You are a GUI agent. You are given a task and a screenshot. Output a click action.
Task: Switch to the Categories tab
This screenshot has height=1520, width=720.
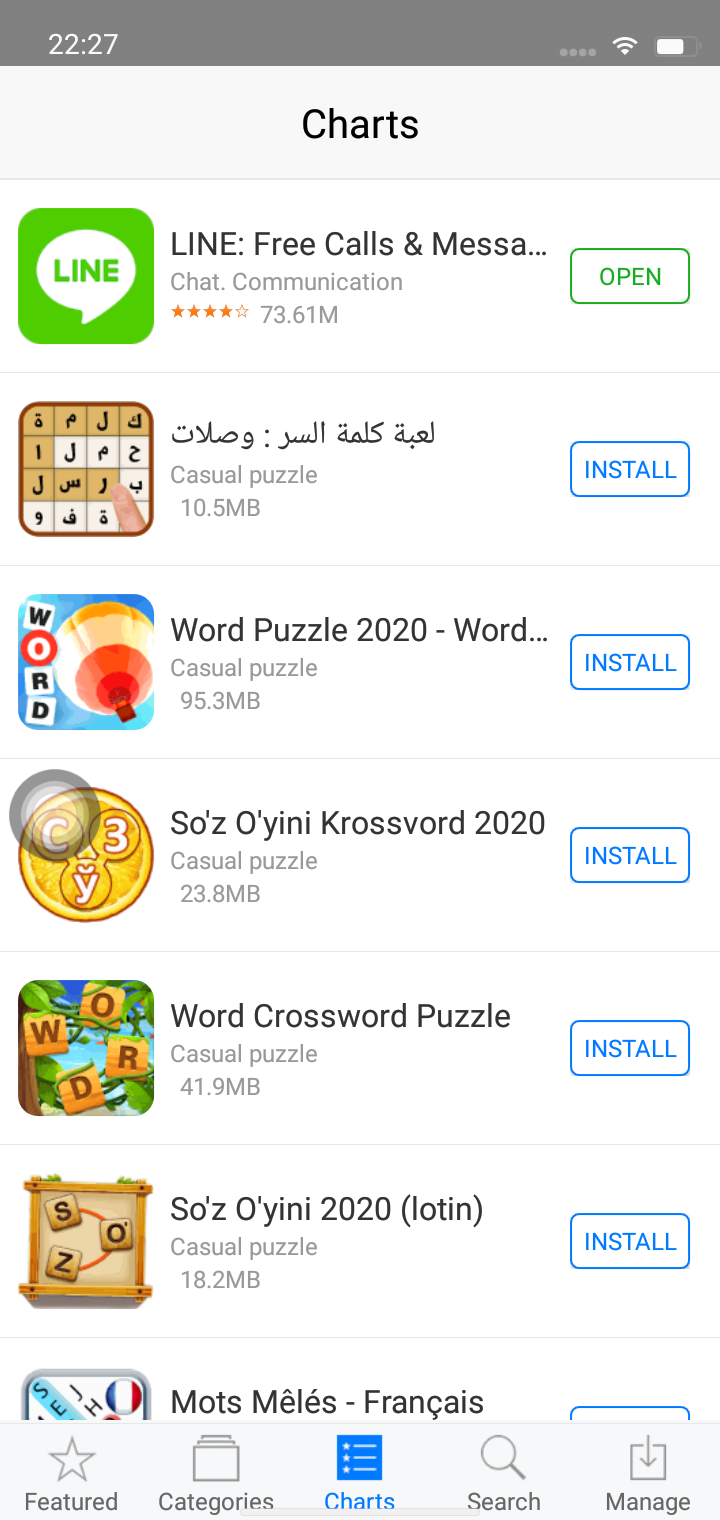point(215,1474)
